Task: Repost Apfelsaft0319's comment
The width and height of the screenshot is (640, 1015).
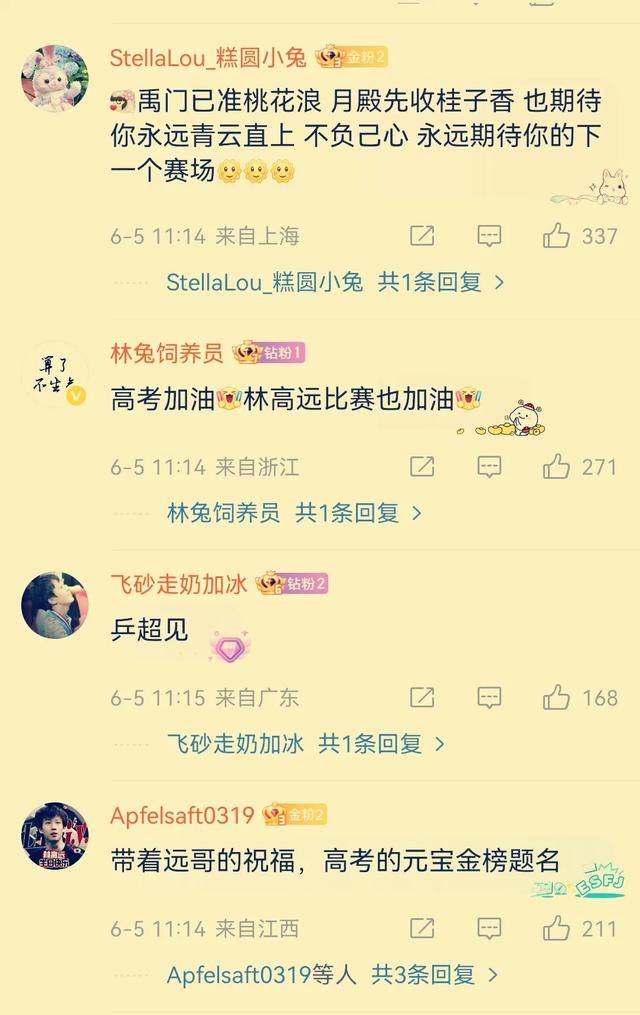Action: click(422, 929)
